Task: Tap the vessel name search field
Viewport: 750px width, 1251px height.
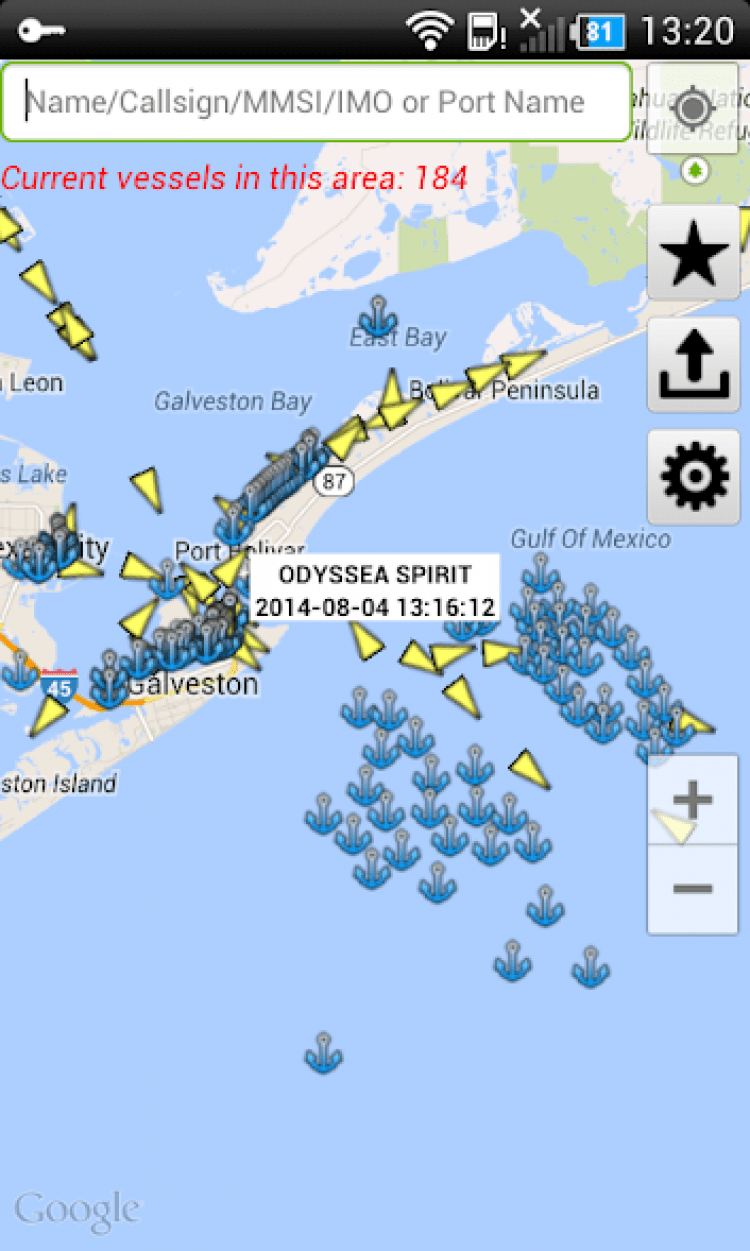Action: 316,102
